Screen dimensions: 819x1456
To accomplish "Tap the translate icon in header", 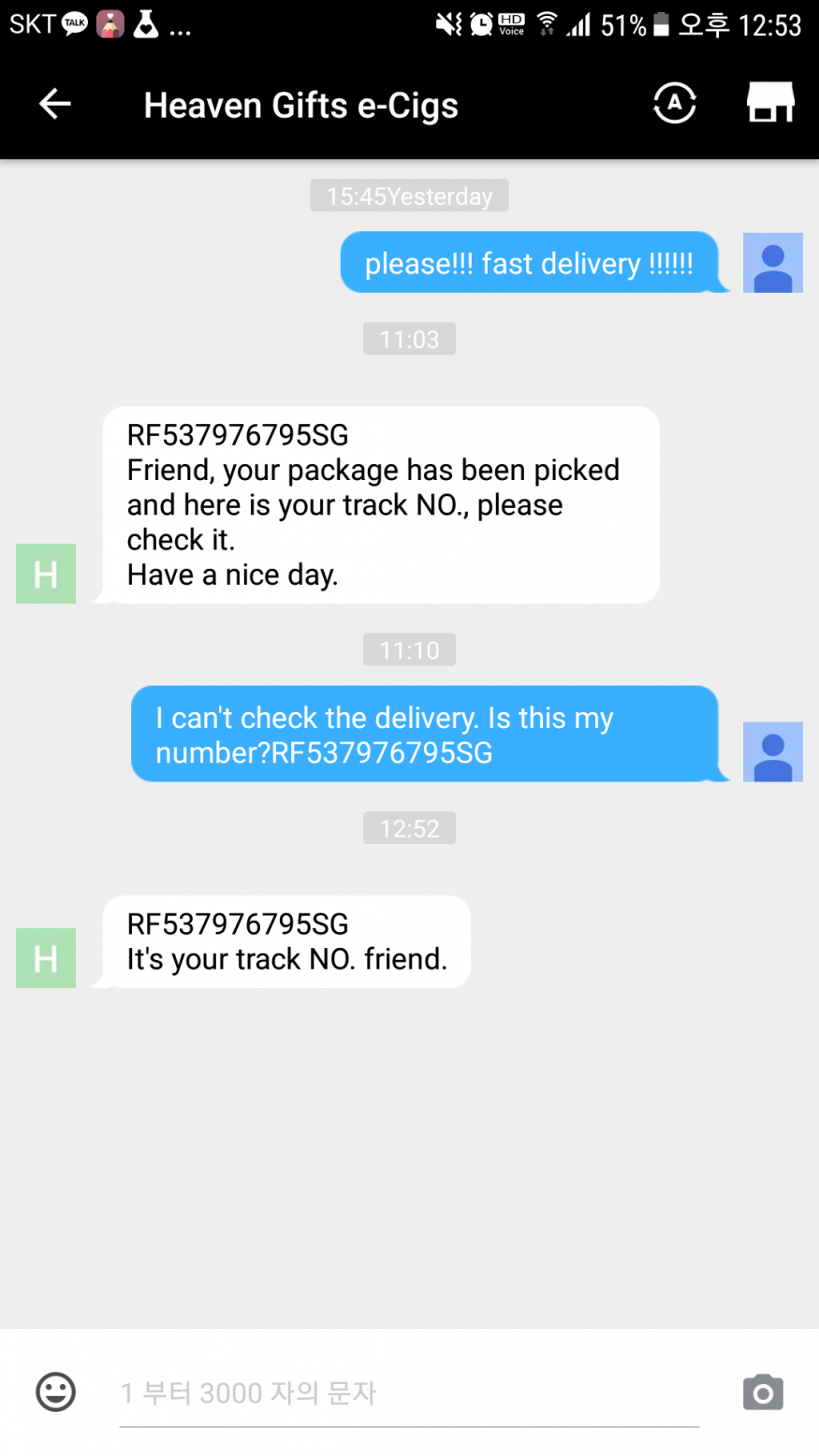I will [674, 103].
